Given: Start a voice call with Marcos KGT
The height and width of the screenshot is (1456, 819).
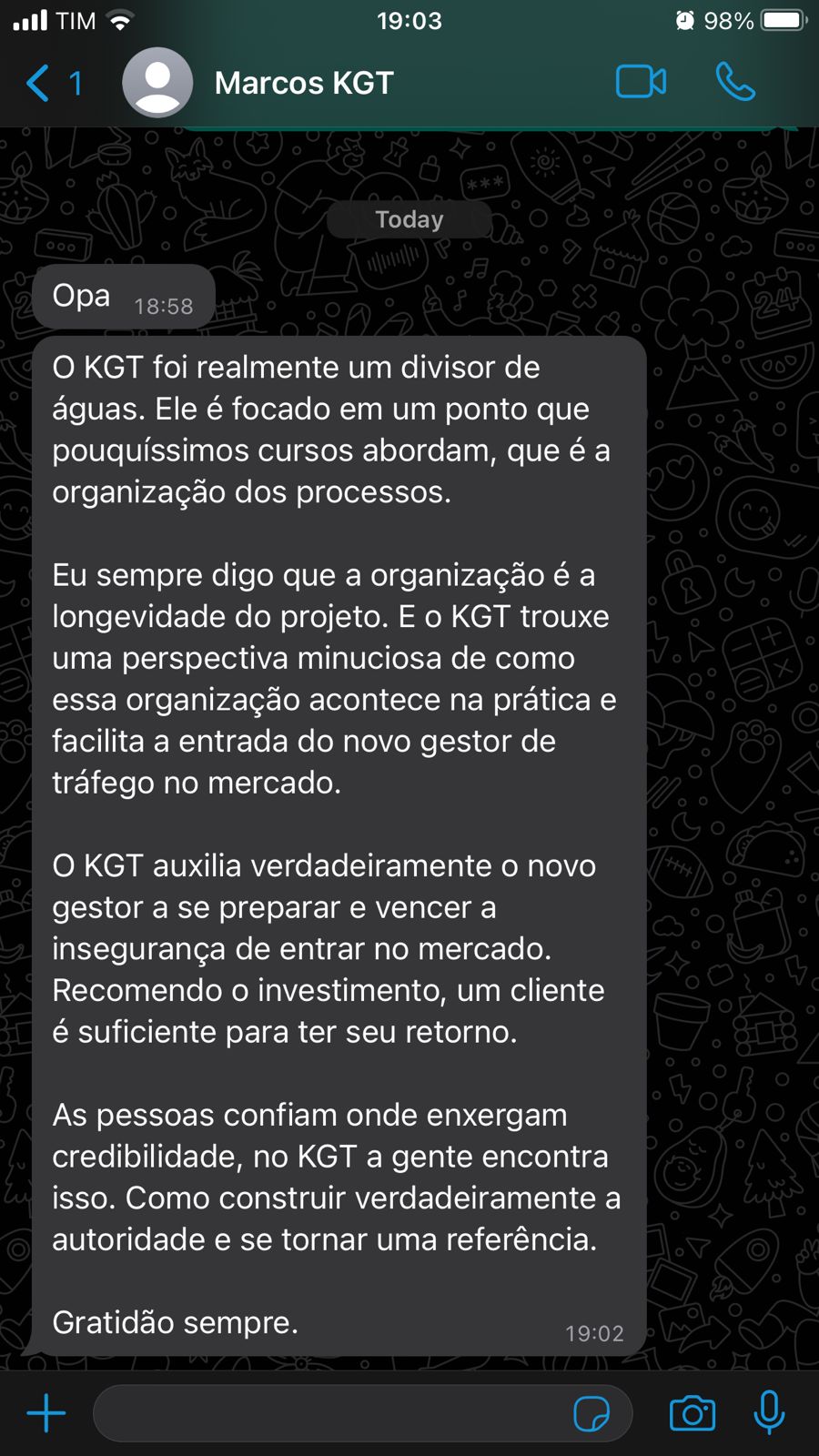Looking at the screenshot, I should 735,82.
